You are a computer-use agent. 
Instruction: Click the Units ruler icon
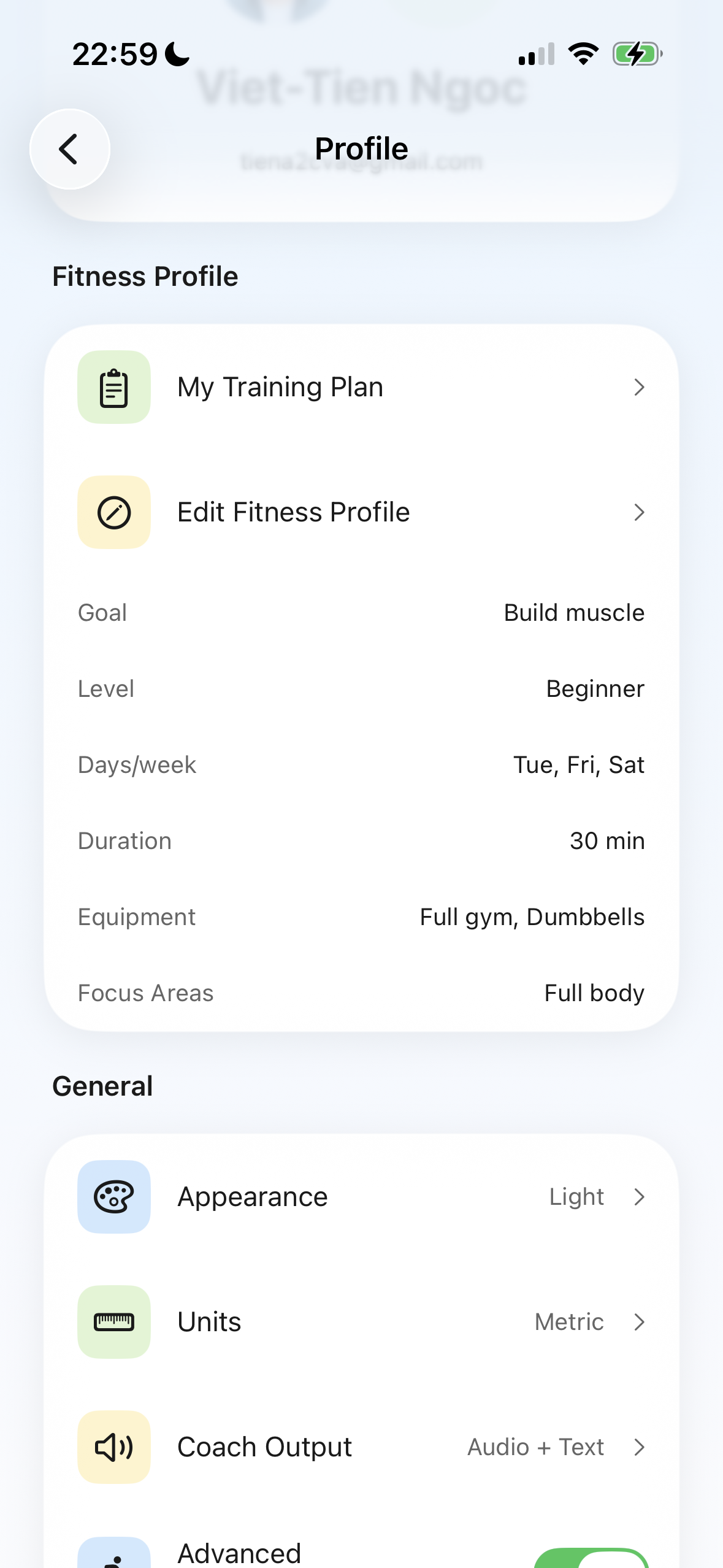click(x=113, y=1323)
